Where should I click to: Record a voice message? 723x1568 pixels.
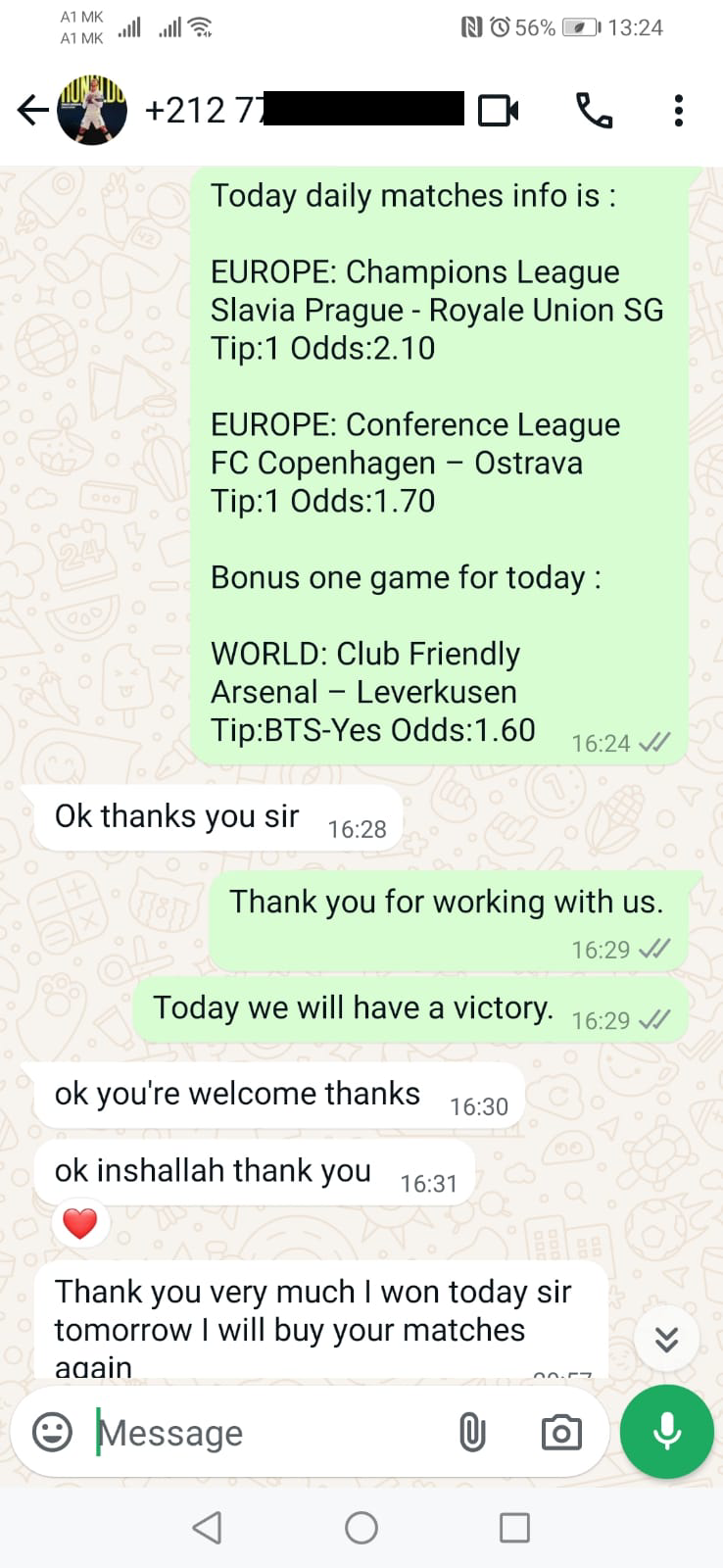point(667,1432)
